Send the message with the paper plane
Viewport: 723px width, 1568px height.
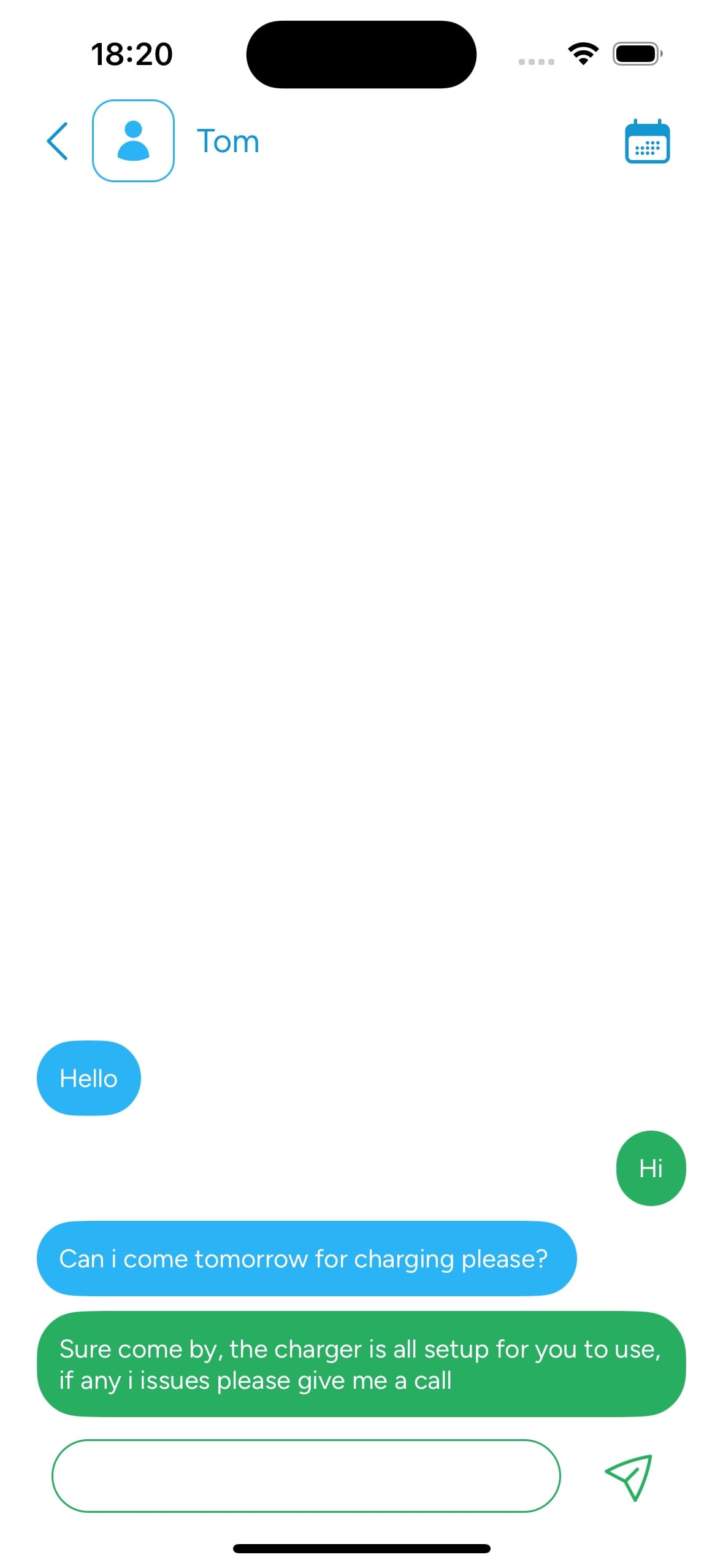coord(629,1477)
